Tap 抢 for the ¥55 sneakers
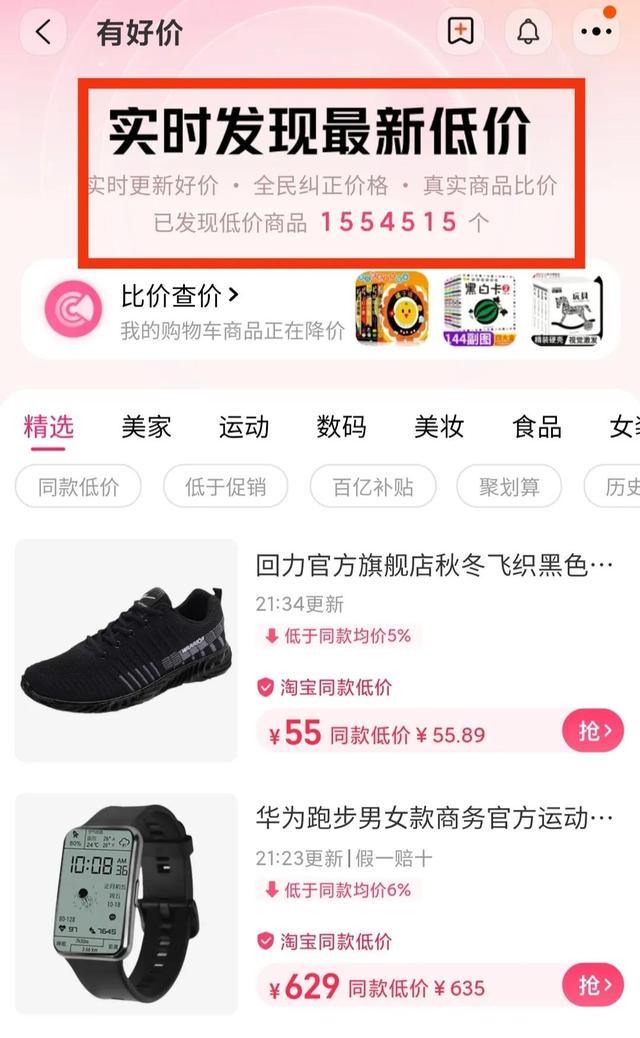Image resolution: width=640 pixels, height=1038 pixels. click(594, 732)
